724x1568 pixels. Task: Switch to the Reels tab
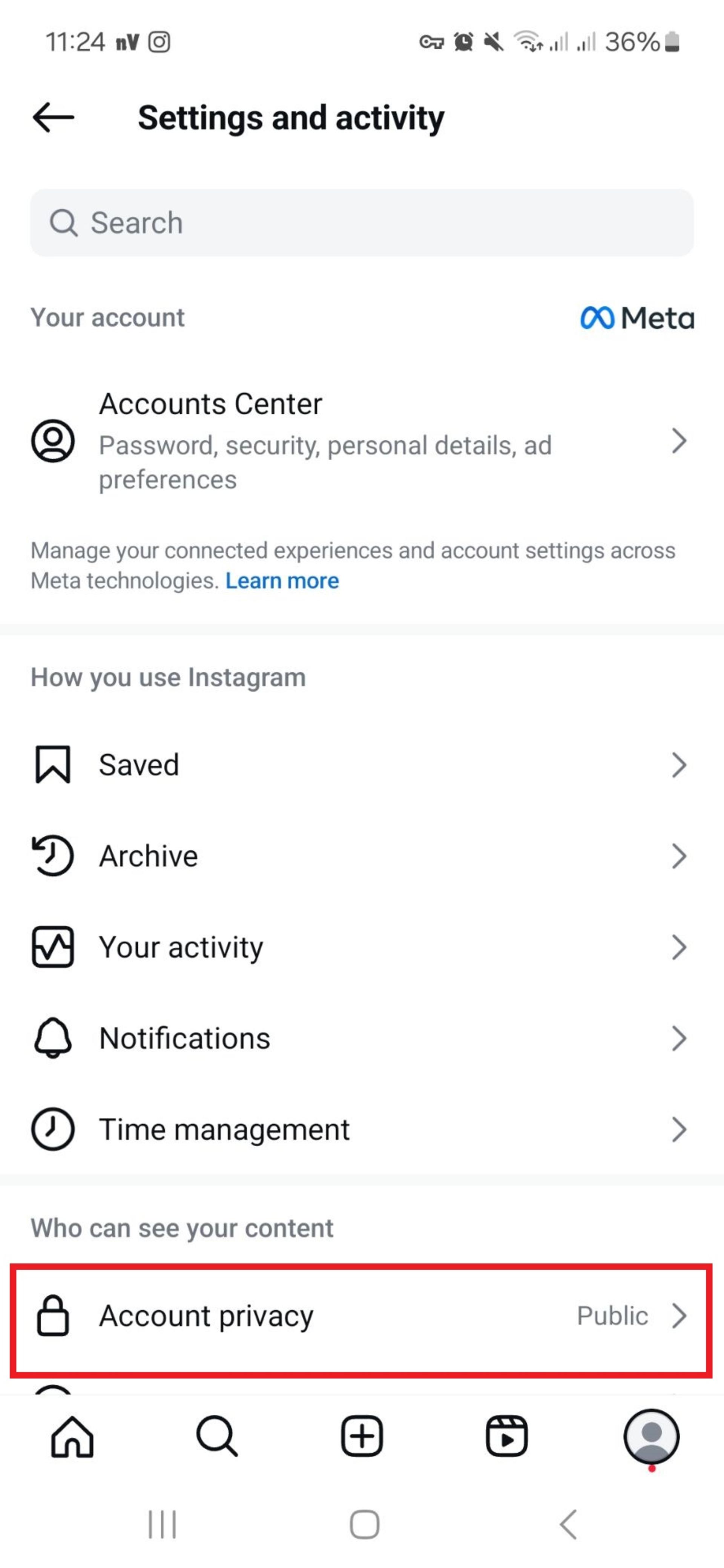[507, 1436]
